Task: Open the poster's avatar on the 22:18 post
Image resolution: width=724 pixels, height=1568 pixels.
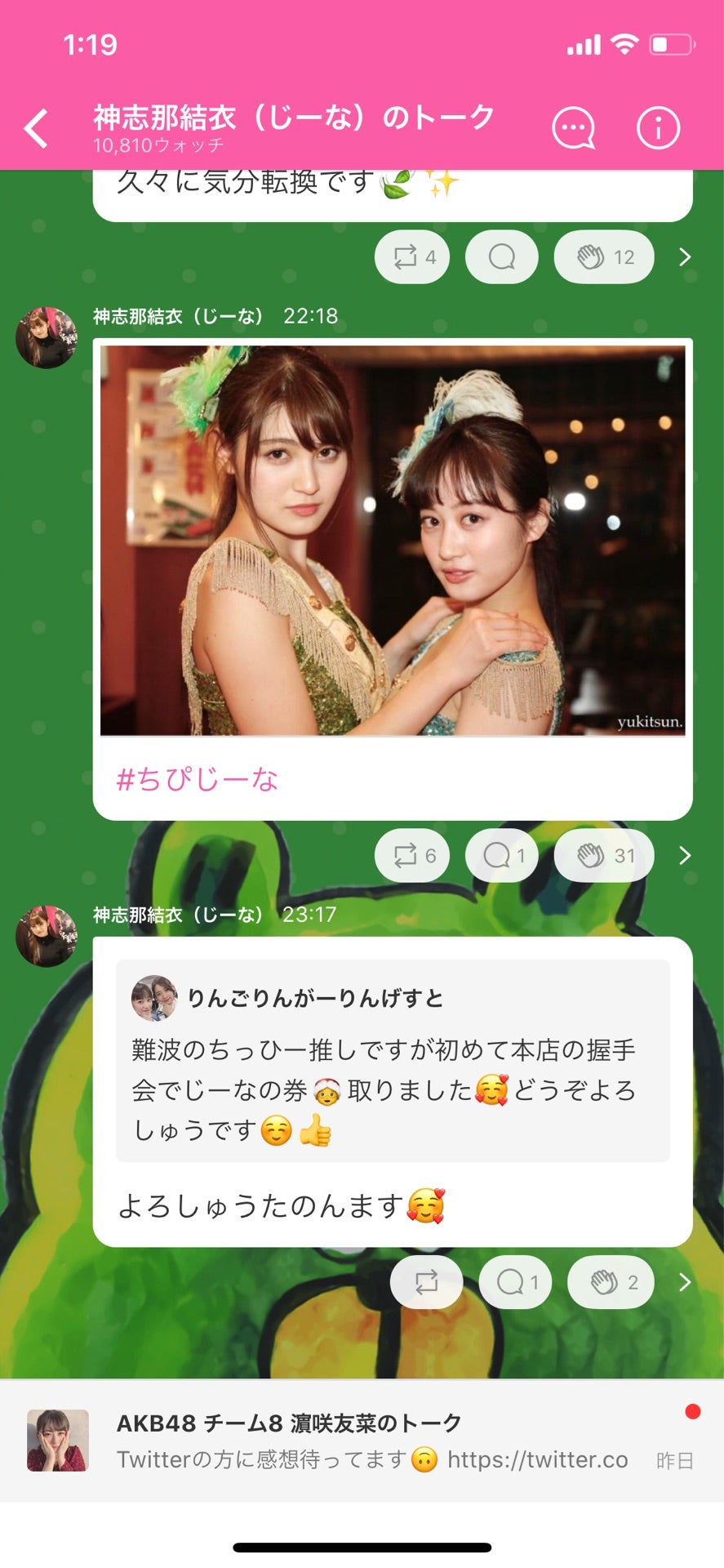Action: 47,337
